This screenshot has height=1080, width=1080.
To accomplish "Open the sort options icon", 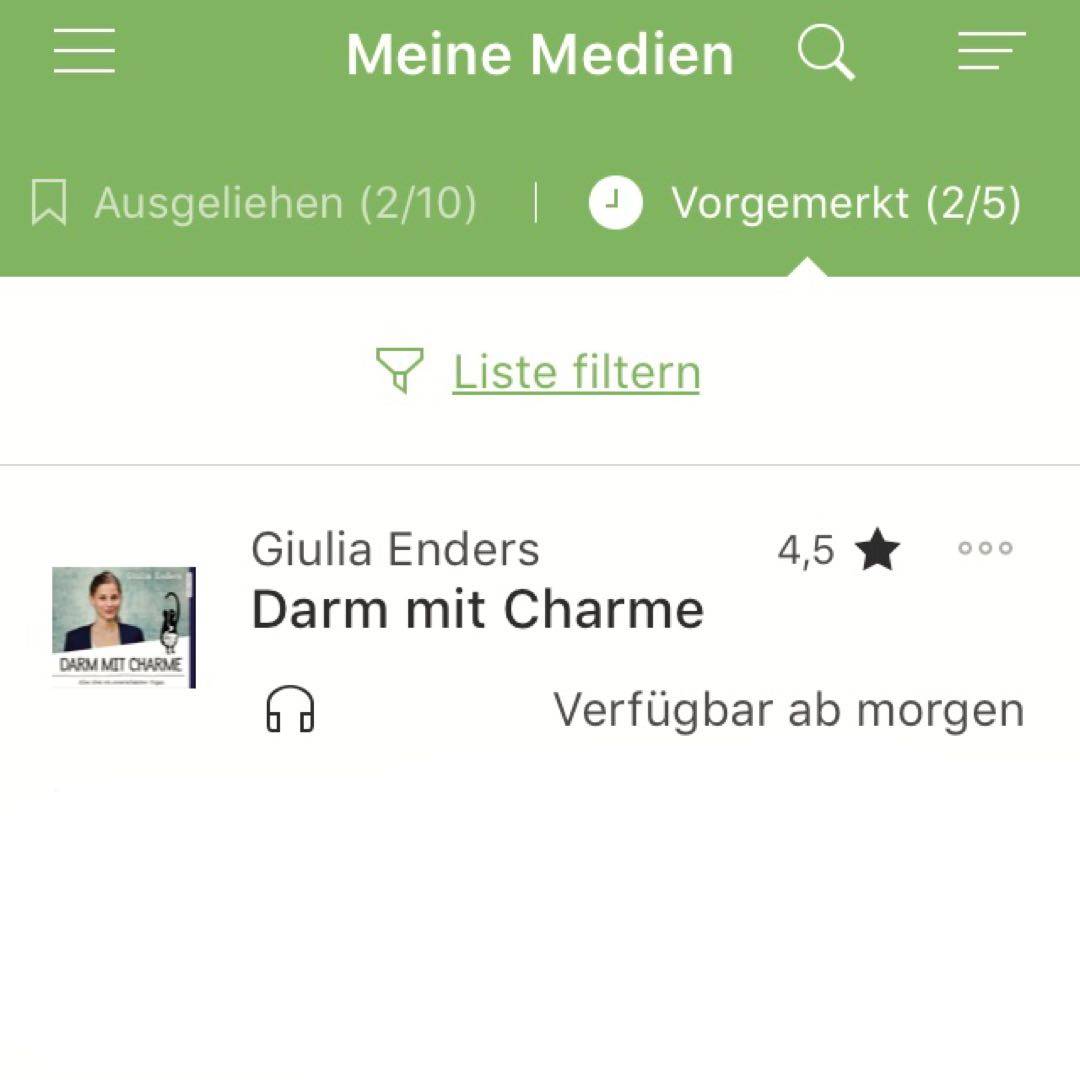I will coord(990,51).
